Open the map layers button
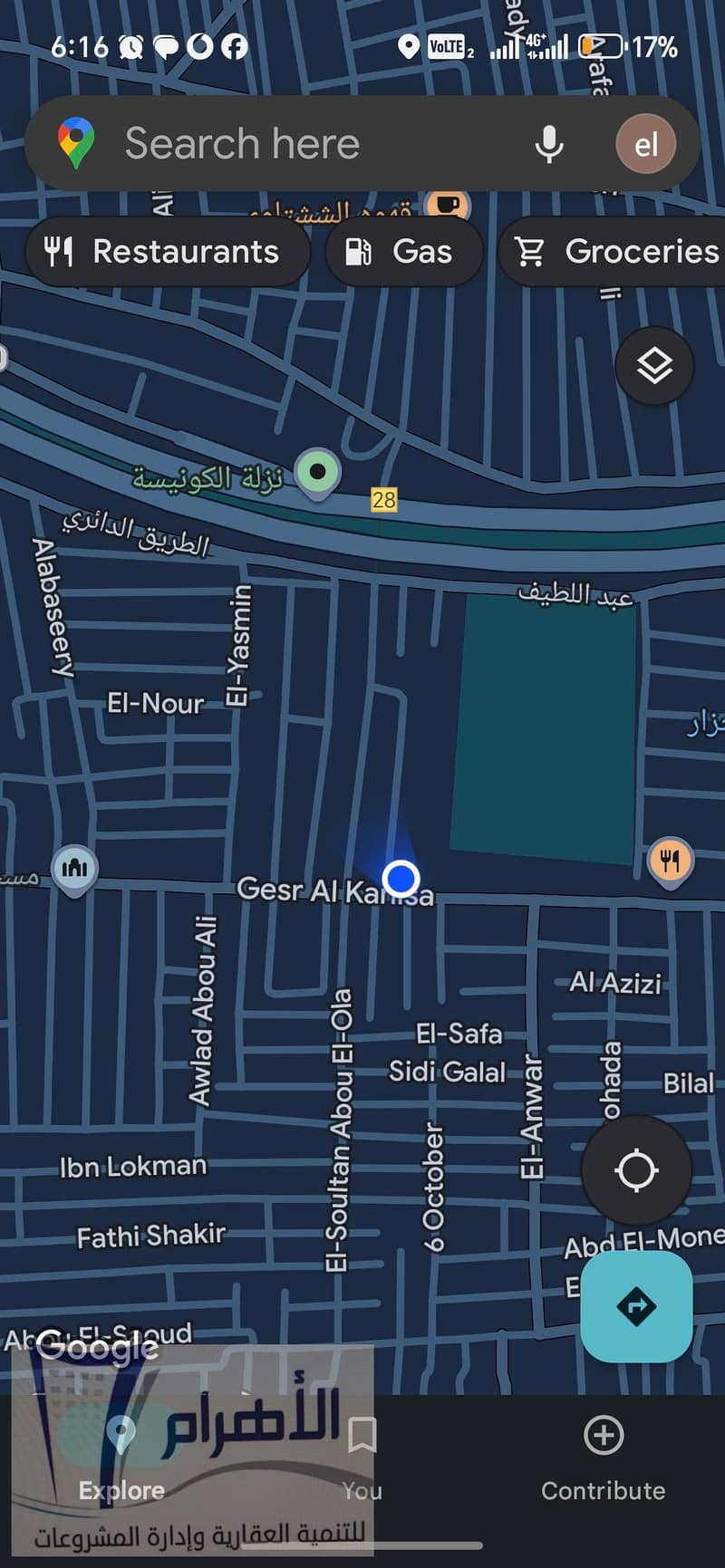The height and width of the screenshot is (1568, 725). (654, 366)
